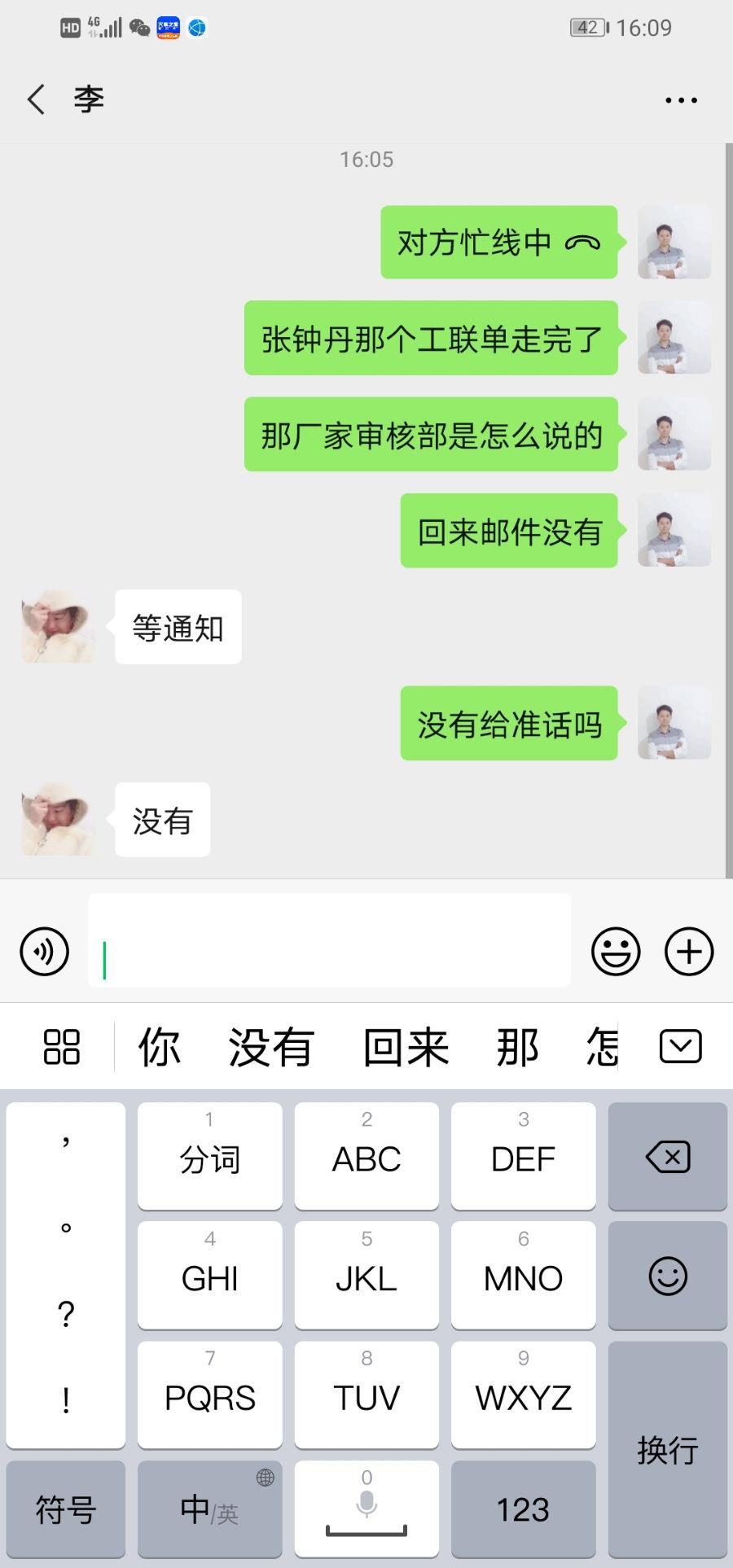Open the plus attachment menu
733x1568 pixels.
(x=689, y=951)
